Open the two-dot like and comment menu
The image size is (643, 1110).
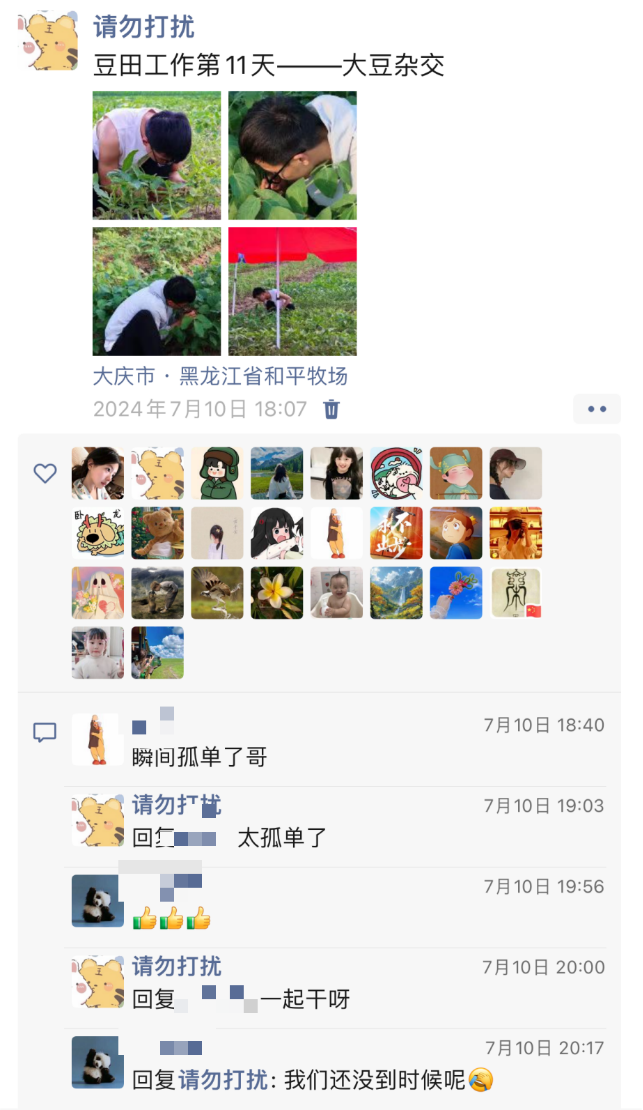[597, 409]
